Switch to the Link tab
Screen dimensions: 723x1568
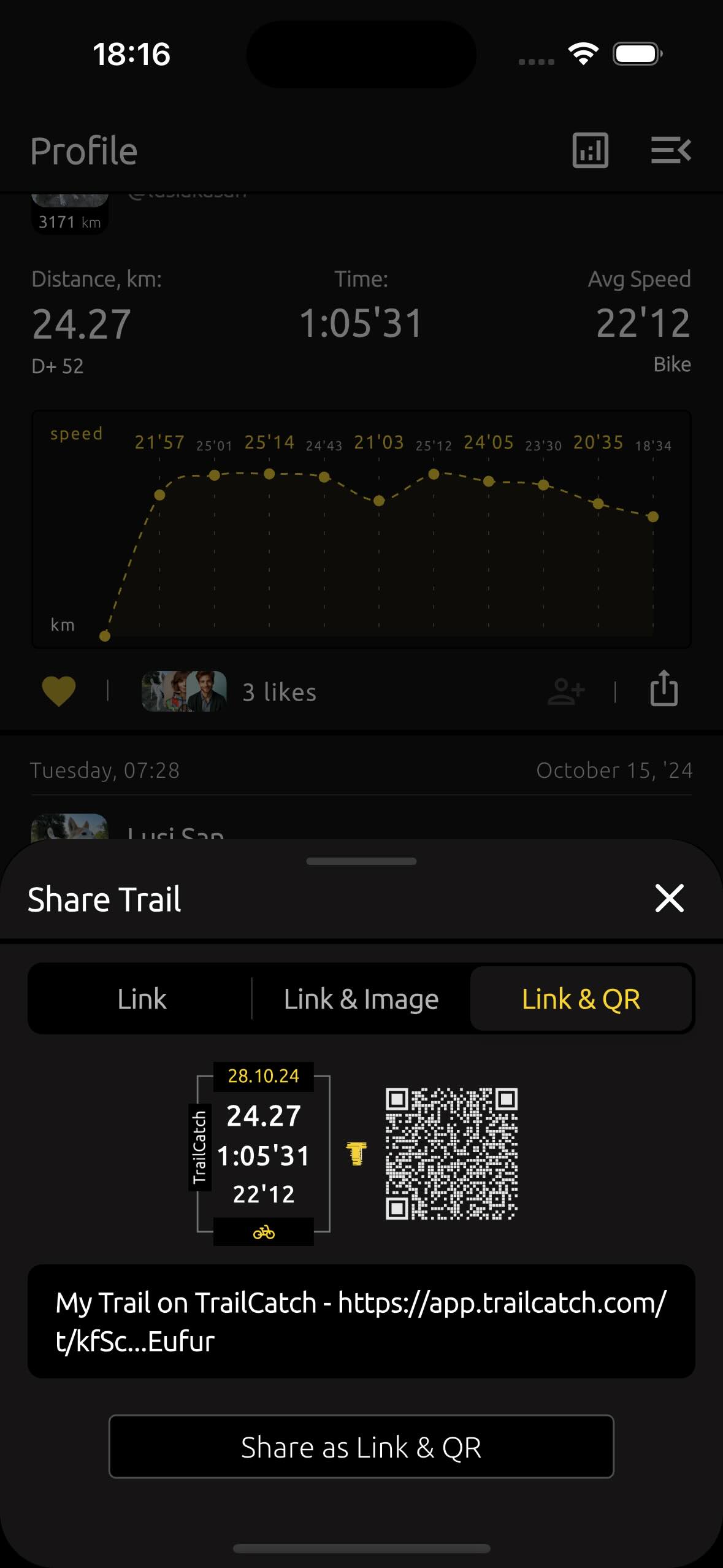tap(142, 999)
